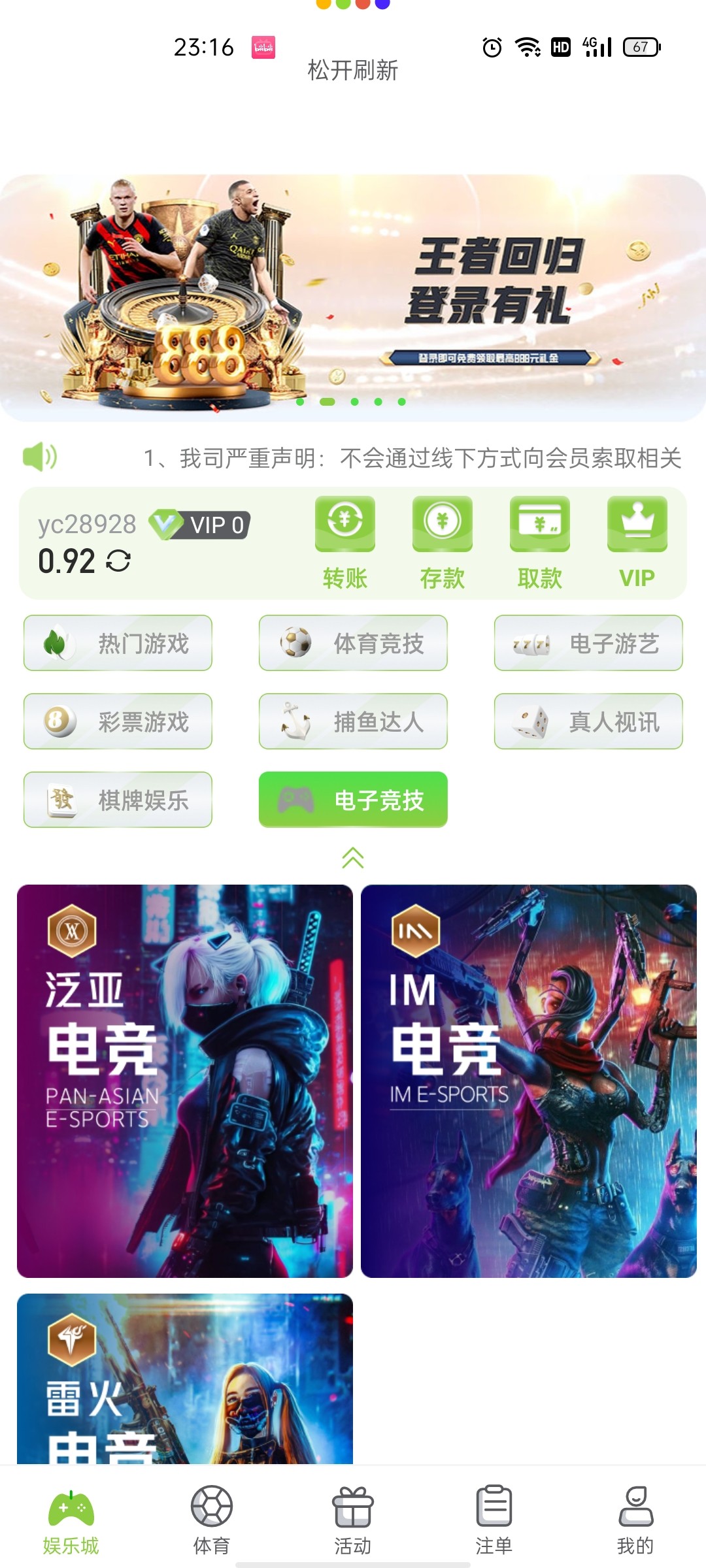This screenshot has width=706, height=1568.
Task: Select the 彩票游戏 category
Action: 118,721
